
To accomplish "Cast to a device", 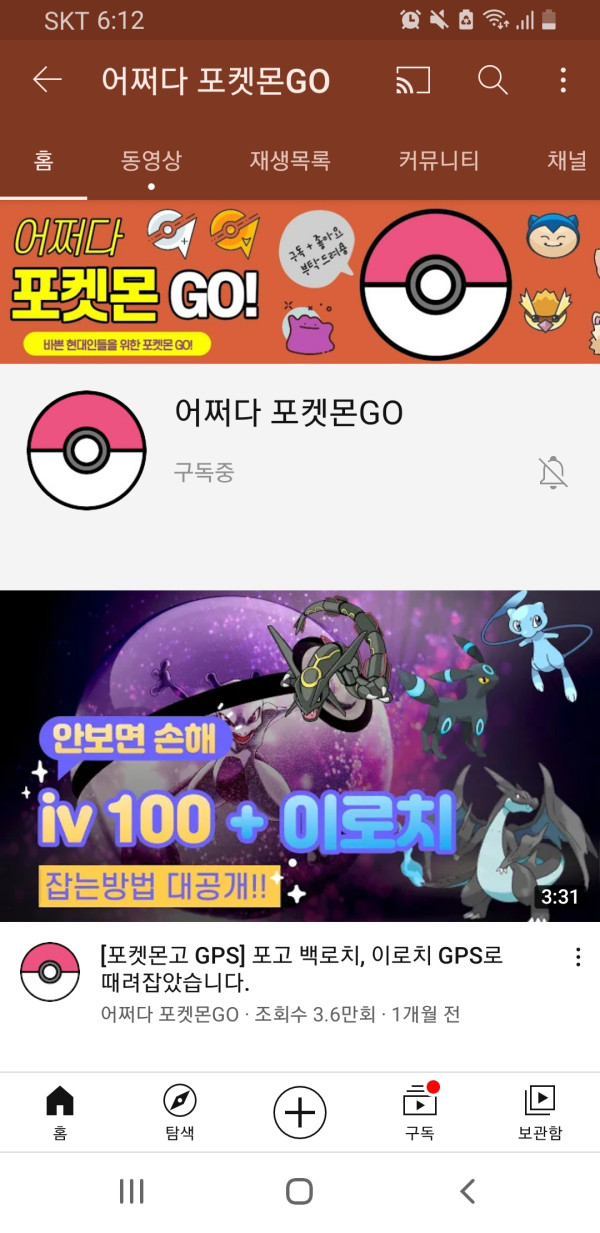I will coord(413,80).
